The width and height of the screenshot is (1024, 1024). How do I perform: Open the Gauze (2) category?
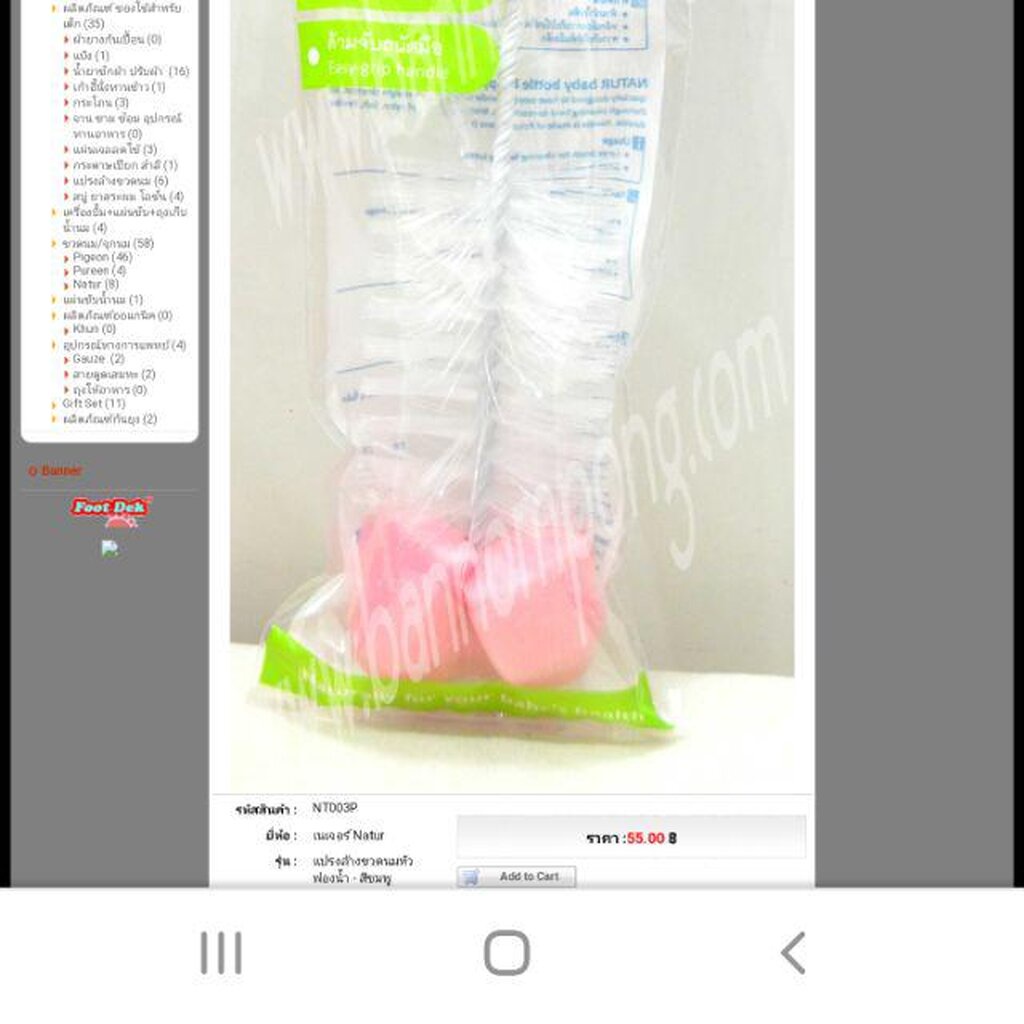98,359
